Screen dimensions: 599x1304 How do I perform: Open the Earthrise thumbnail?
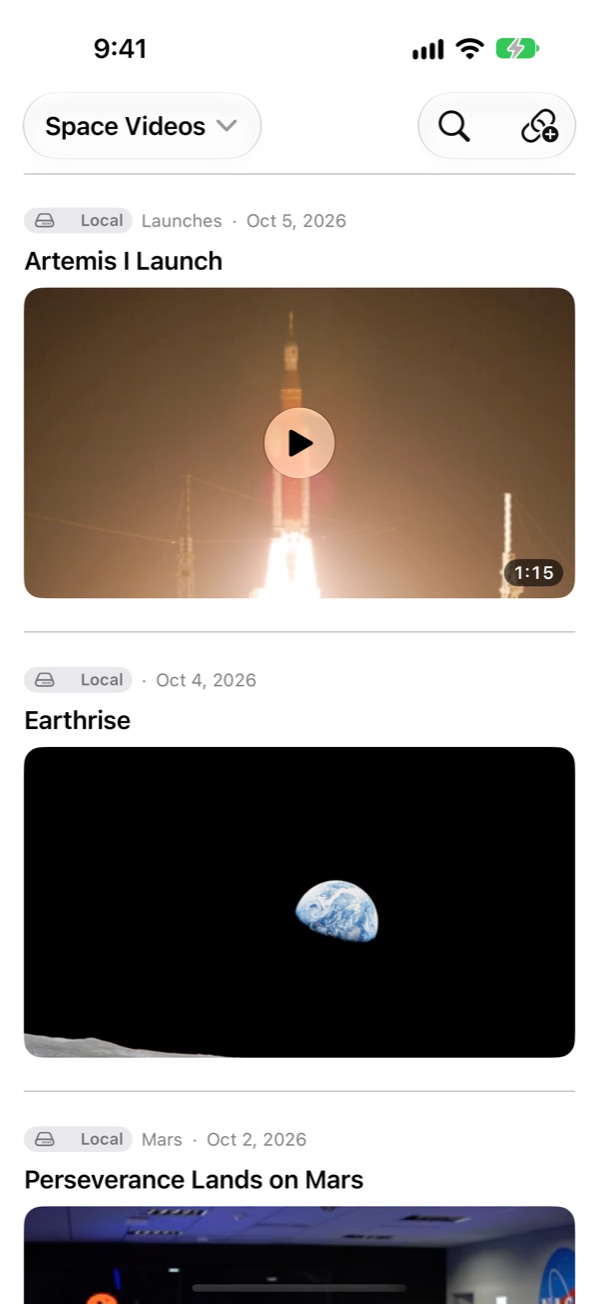coord(299,902)
